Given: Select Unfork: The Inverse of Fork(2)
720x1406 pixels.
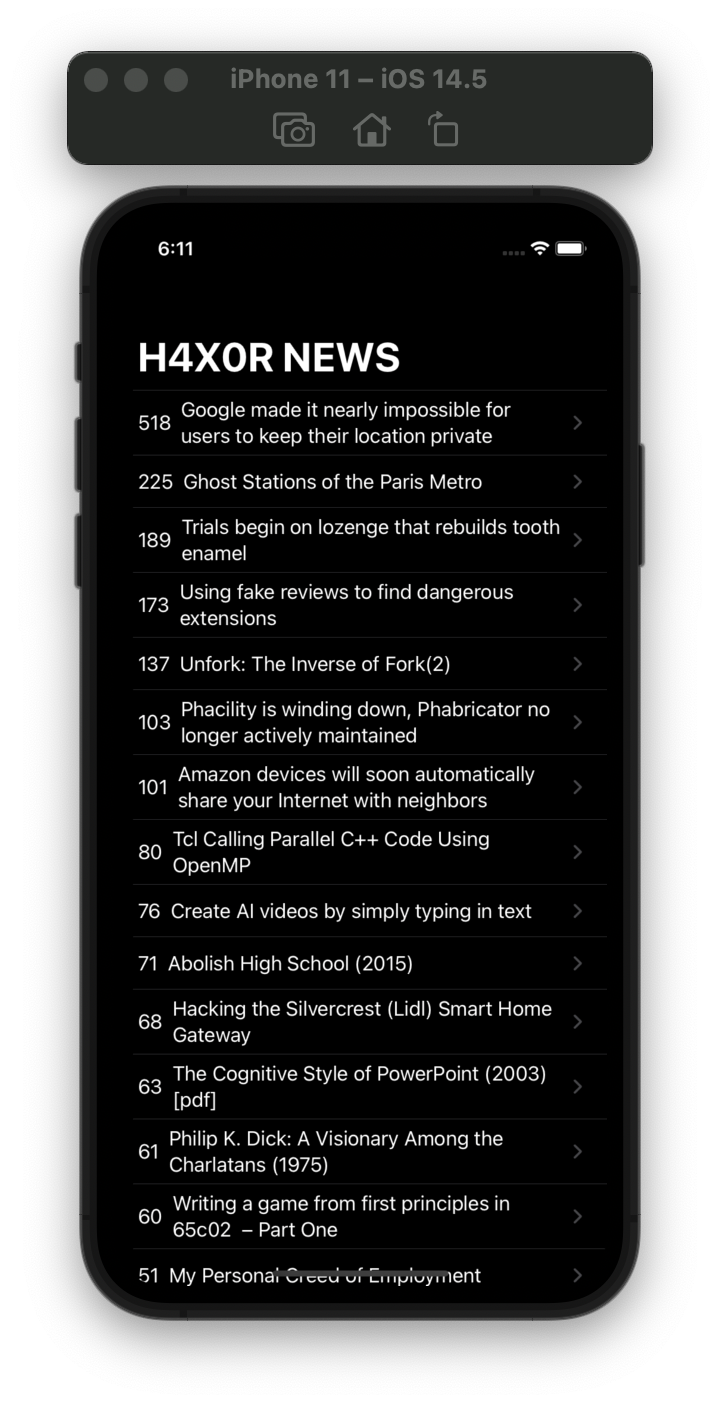Looking at the screenshot, I should (314, 664).
